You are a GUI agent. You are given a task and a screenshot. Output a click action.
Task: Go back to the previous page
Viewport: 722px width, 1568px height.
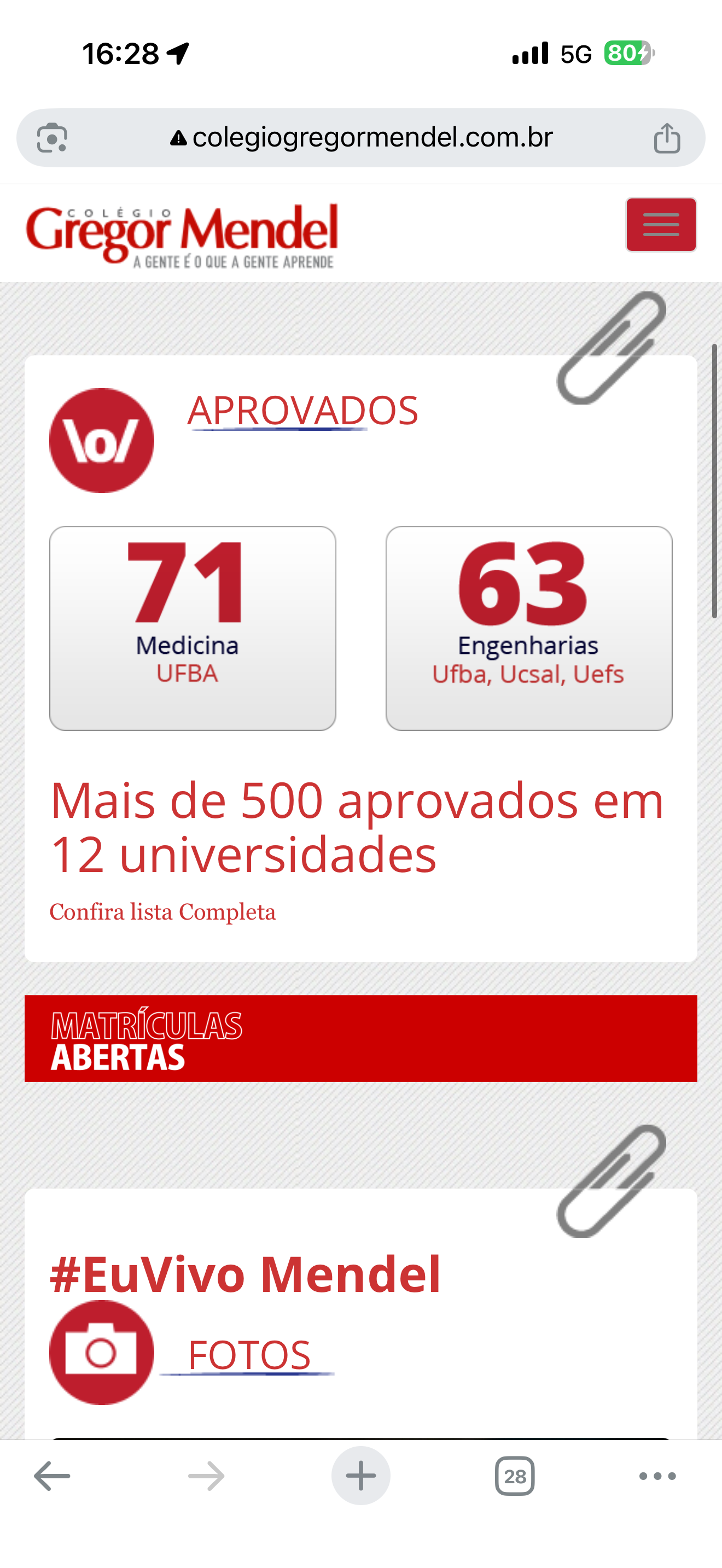pyautogui.click(x=53, y=1476)
